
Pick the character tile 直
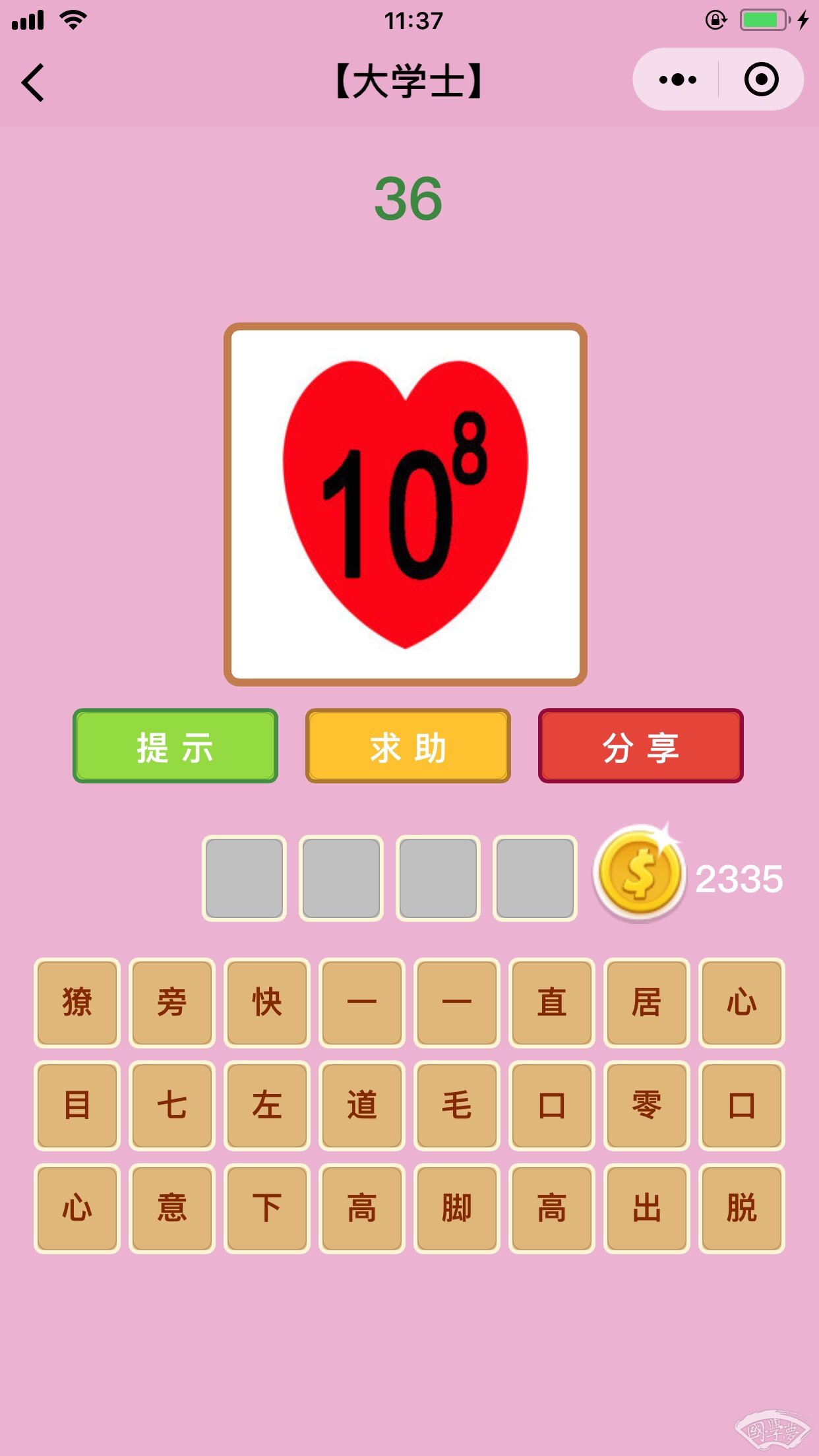(552, 1002)
